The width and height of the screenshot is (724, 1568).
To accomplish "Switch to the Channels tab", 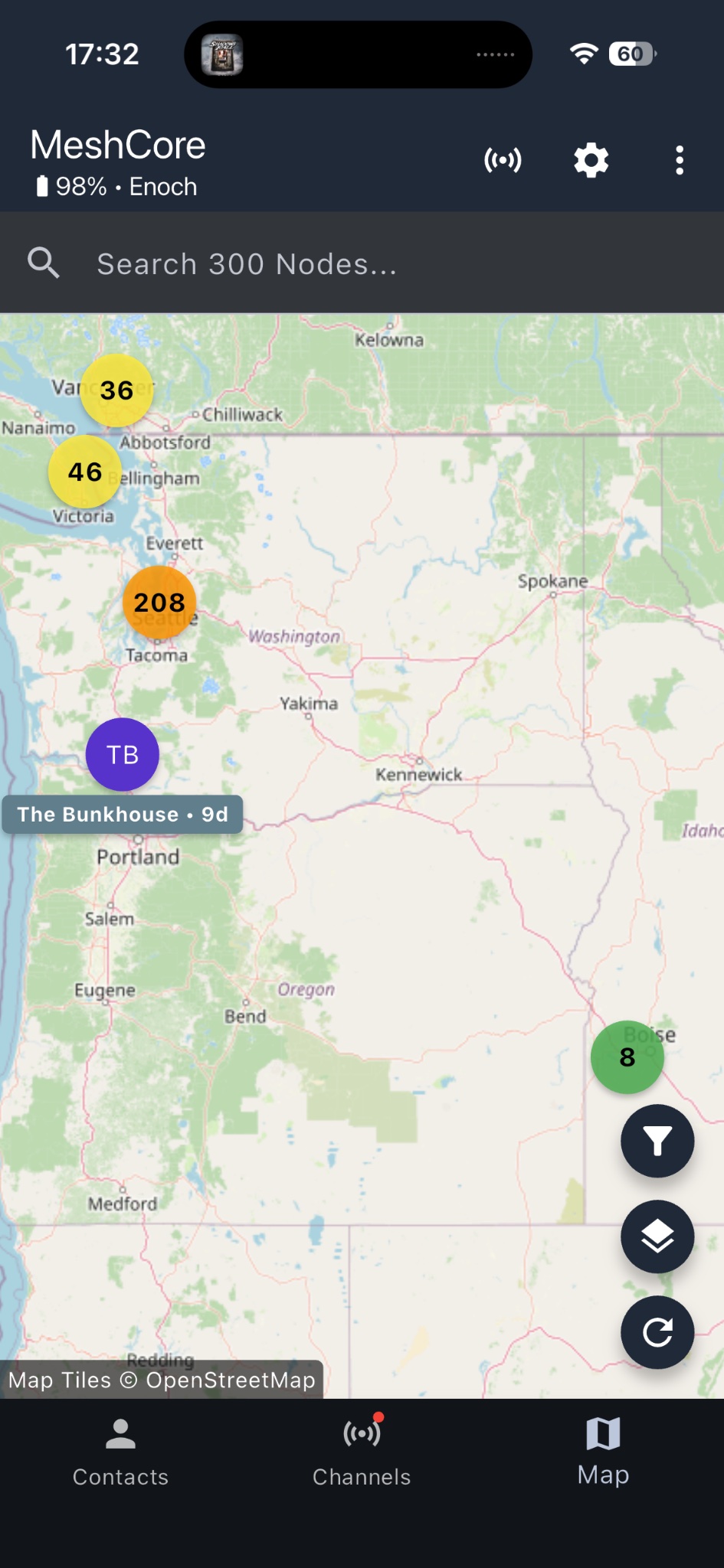I will [362, 1452].
